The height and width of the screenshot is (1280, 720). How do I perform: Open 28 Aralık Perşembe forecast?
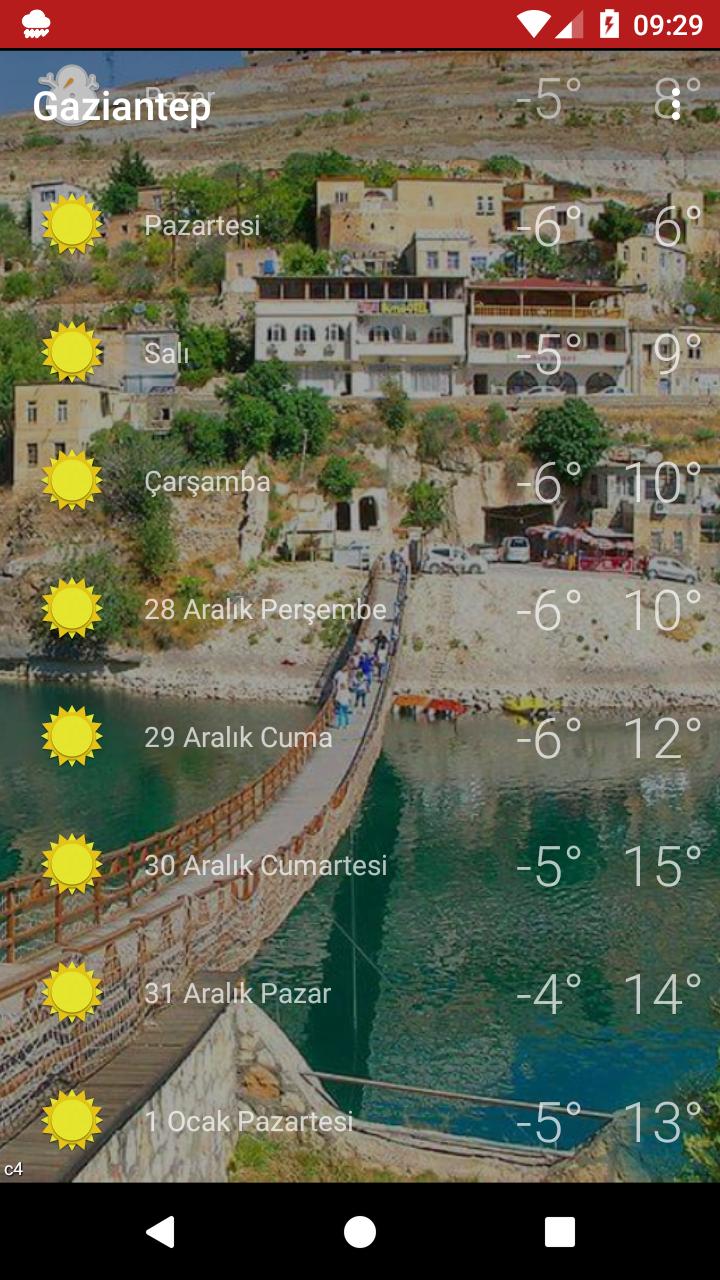(x=360, y=609)
